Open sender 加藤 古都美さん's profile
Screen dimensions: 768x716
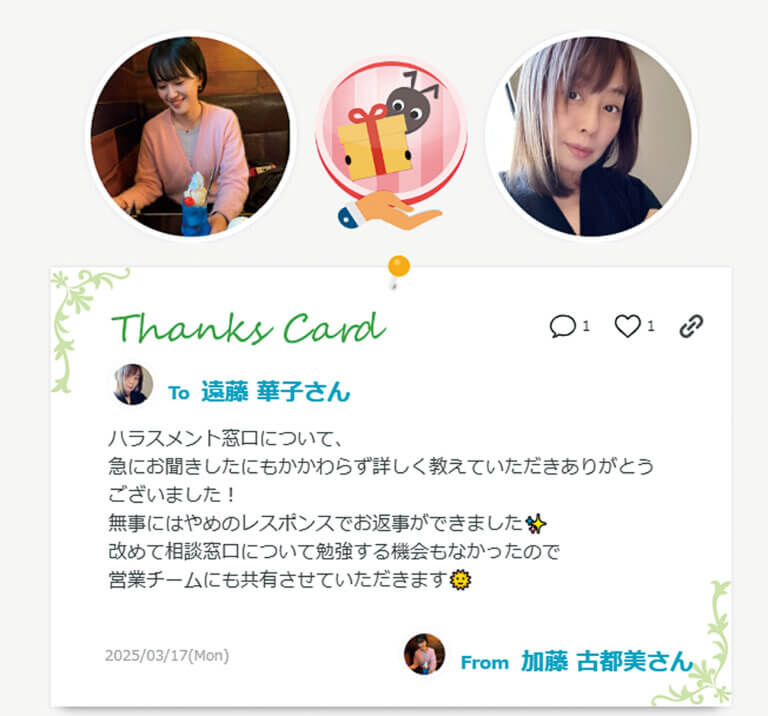tap(606, 661)
